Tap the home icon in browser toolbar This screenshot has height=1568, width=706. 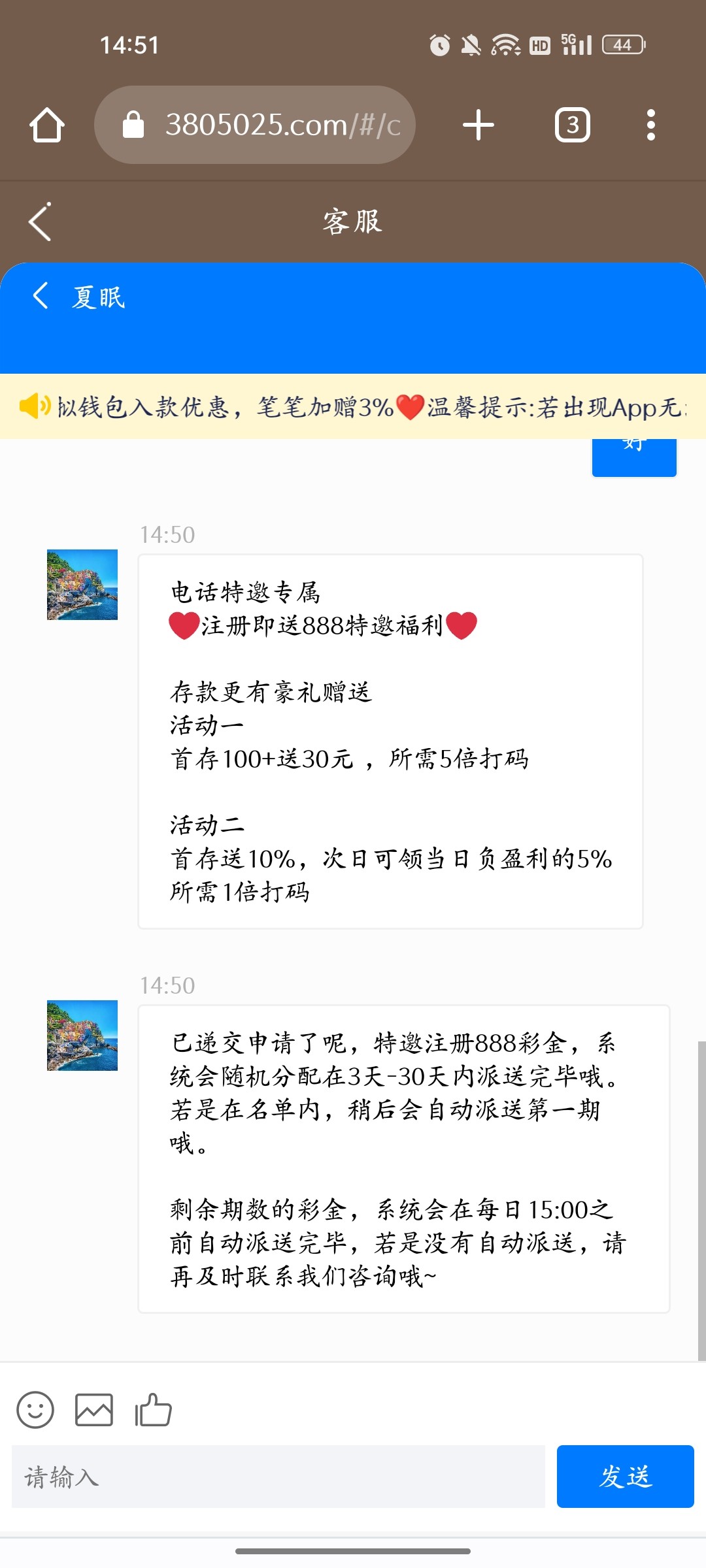point(47,125)
